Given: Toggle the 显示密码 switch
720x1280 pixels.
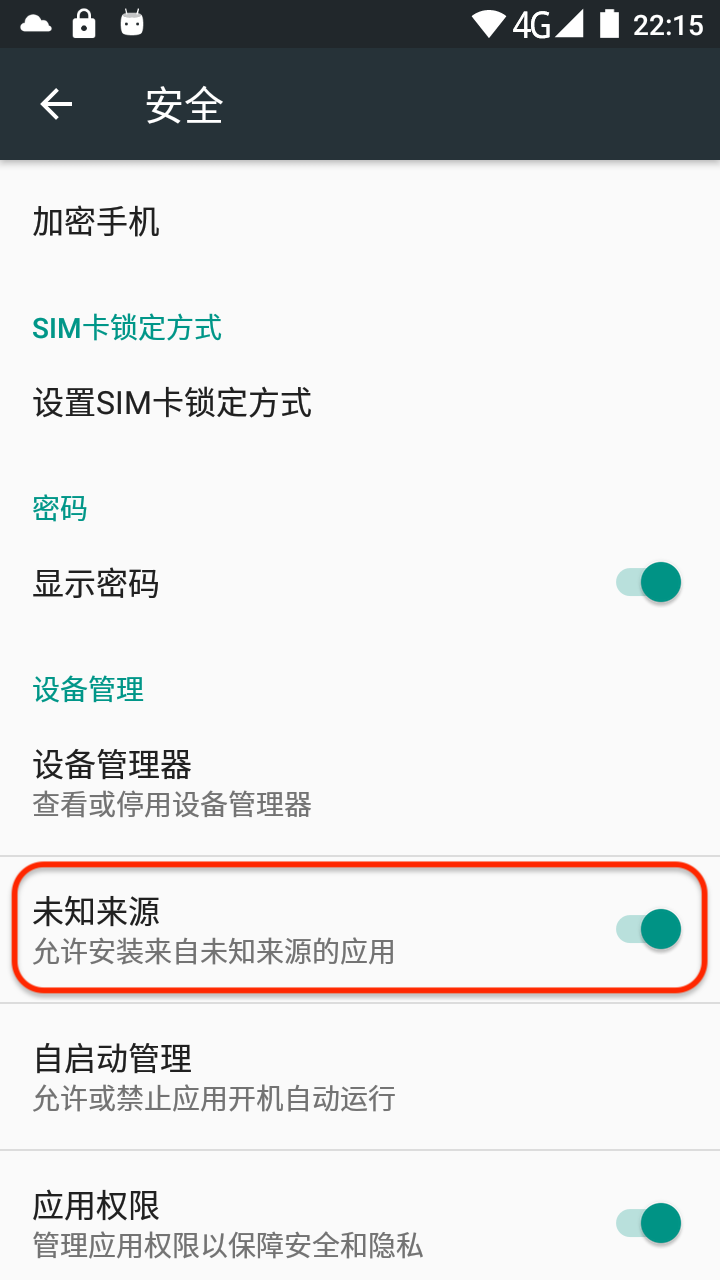Looking at the screenshot, I should click(x=648, y=582).
